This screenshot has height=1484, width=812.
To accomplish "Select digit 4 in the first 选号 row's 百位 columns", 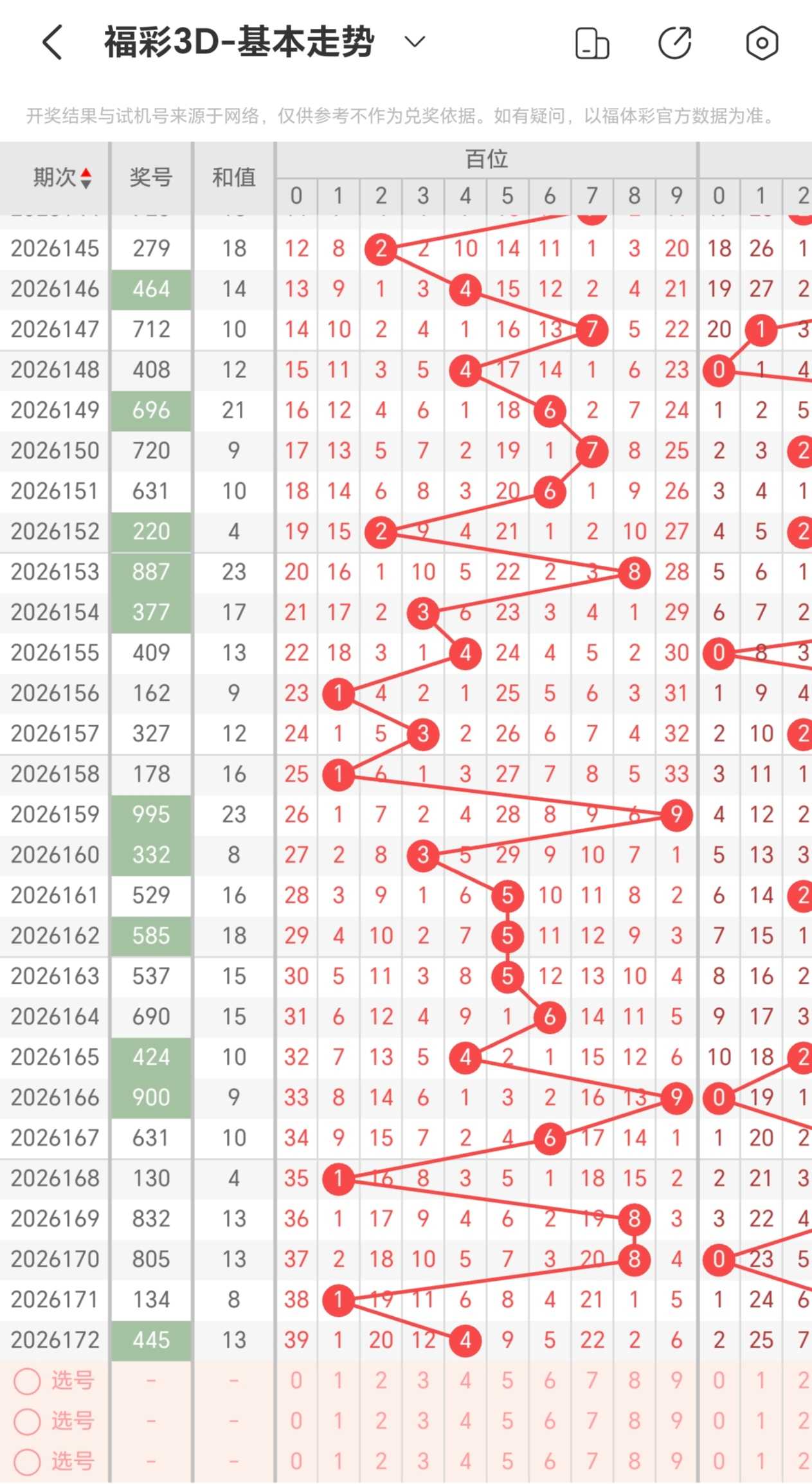I will [x=465, y=1380].
